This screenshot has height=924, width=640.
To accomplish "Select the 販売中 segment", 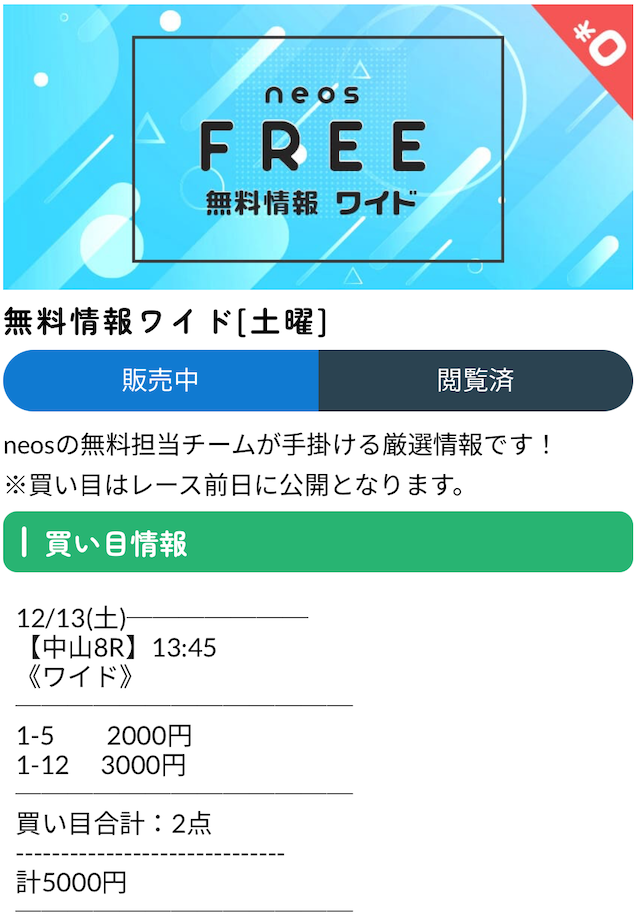I will [161, 381].
